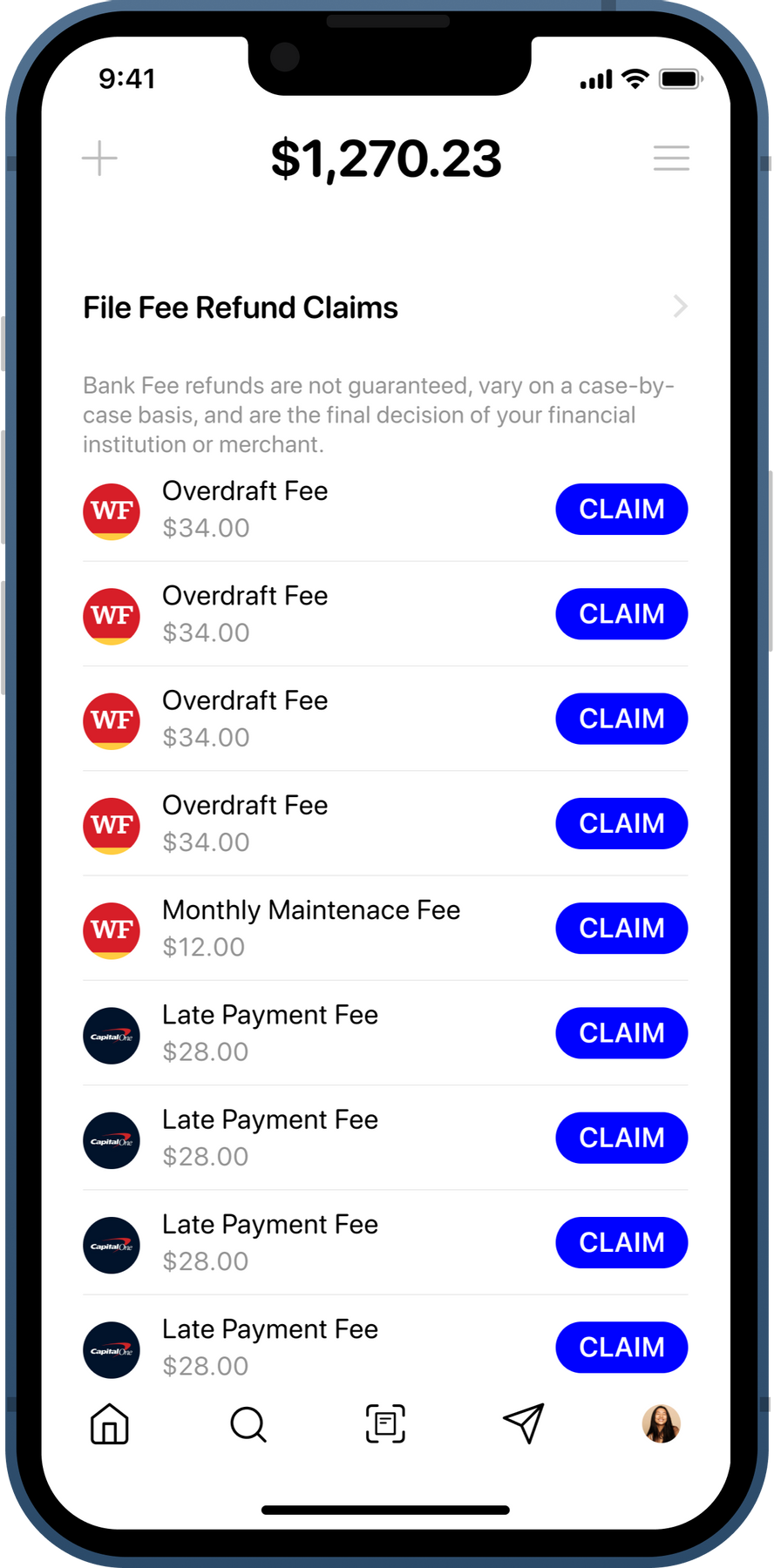
Task: Claim the last Late Payment Fee
Action: [621, 1347]
